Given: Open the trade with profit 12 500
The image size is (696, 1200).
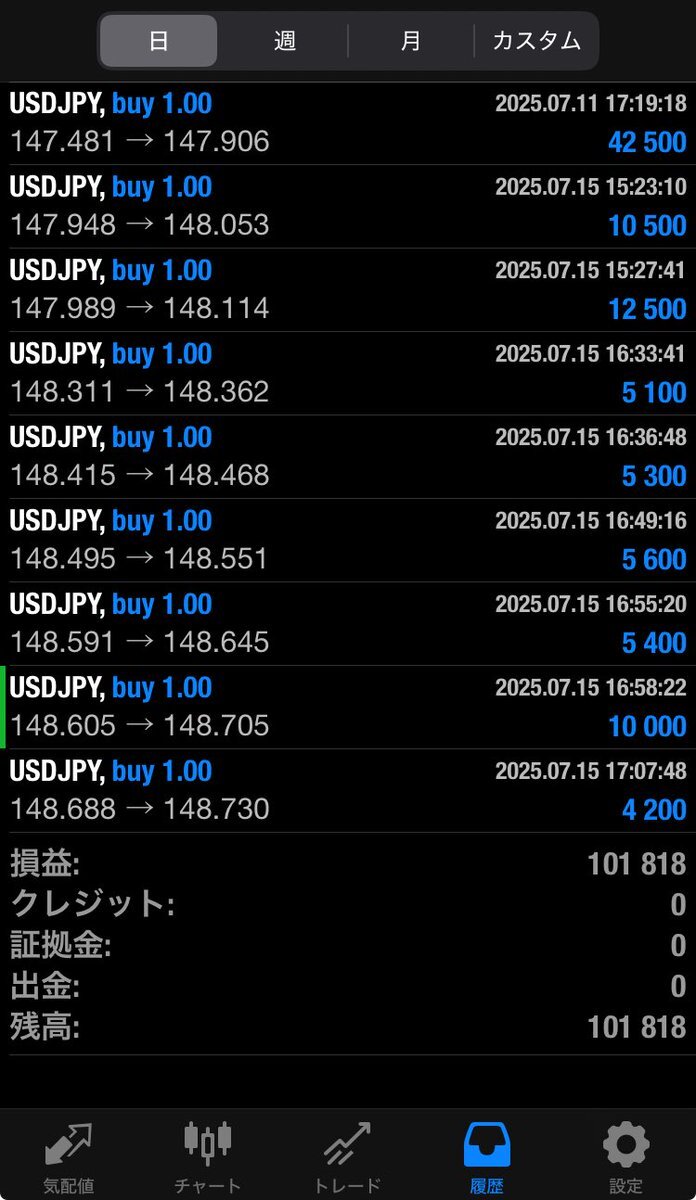Looking at the screenshot, I should (348, 290).
